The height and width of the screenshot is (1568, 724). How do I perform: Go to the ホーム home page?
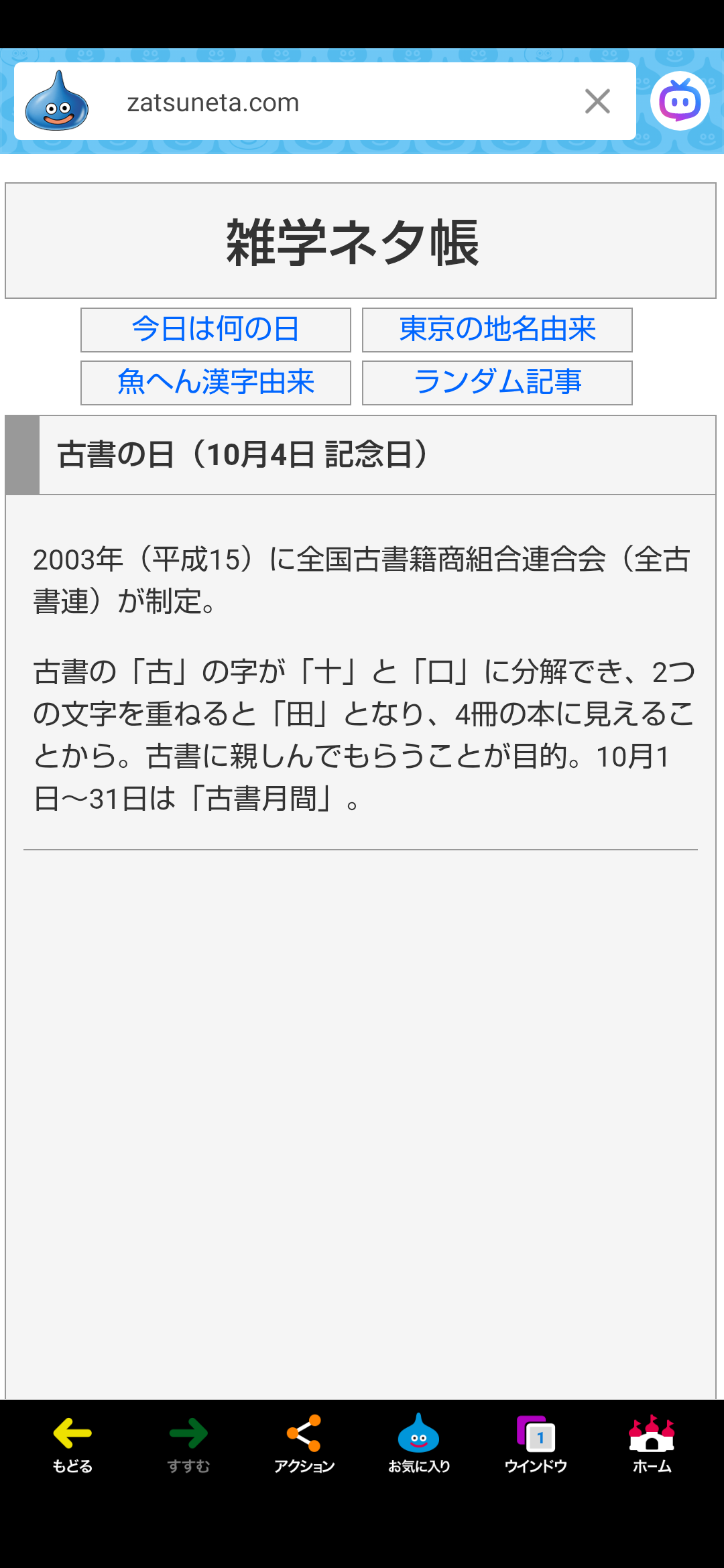[652, 1444]
